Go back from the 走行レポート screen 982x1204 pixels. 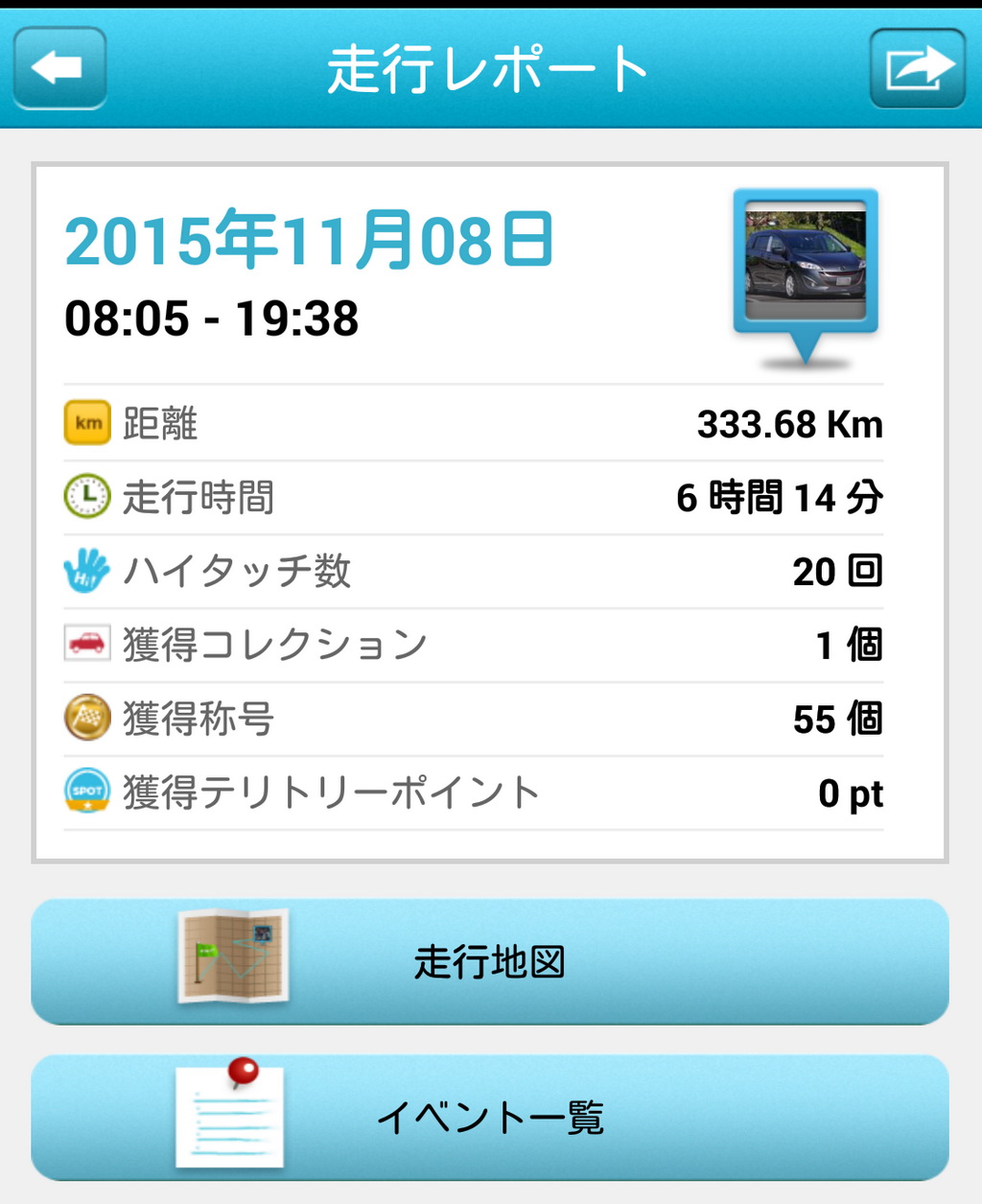pos(59,68)
